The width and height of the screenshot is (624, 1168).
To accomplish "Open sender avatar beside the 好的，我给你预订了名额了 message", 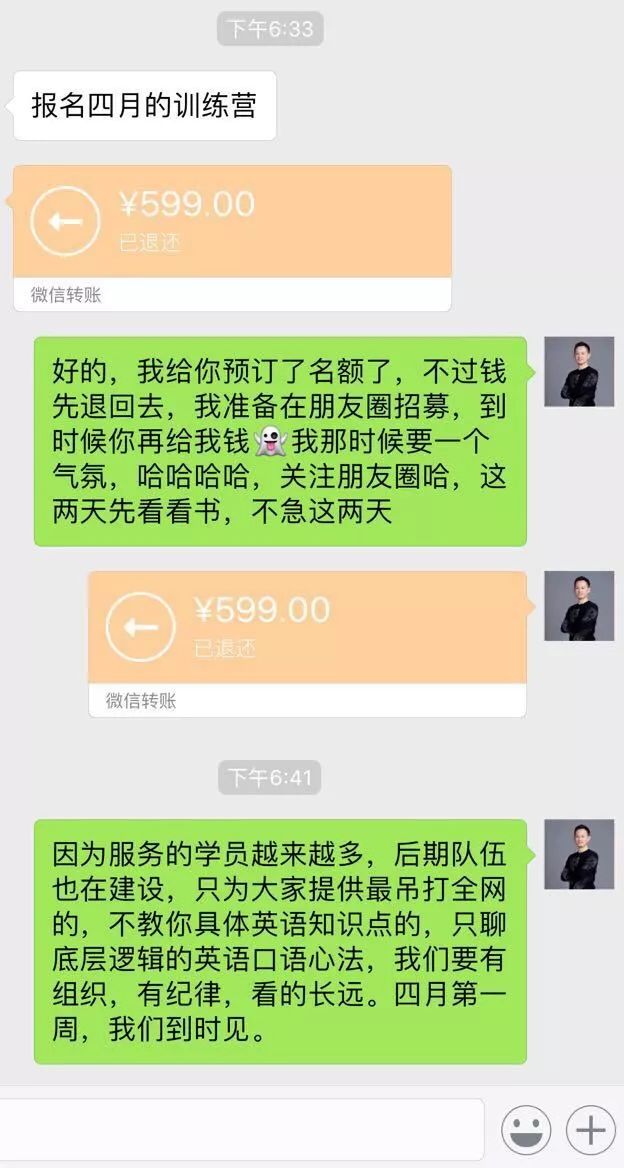I will (x=579, y=371).
